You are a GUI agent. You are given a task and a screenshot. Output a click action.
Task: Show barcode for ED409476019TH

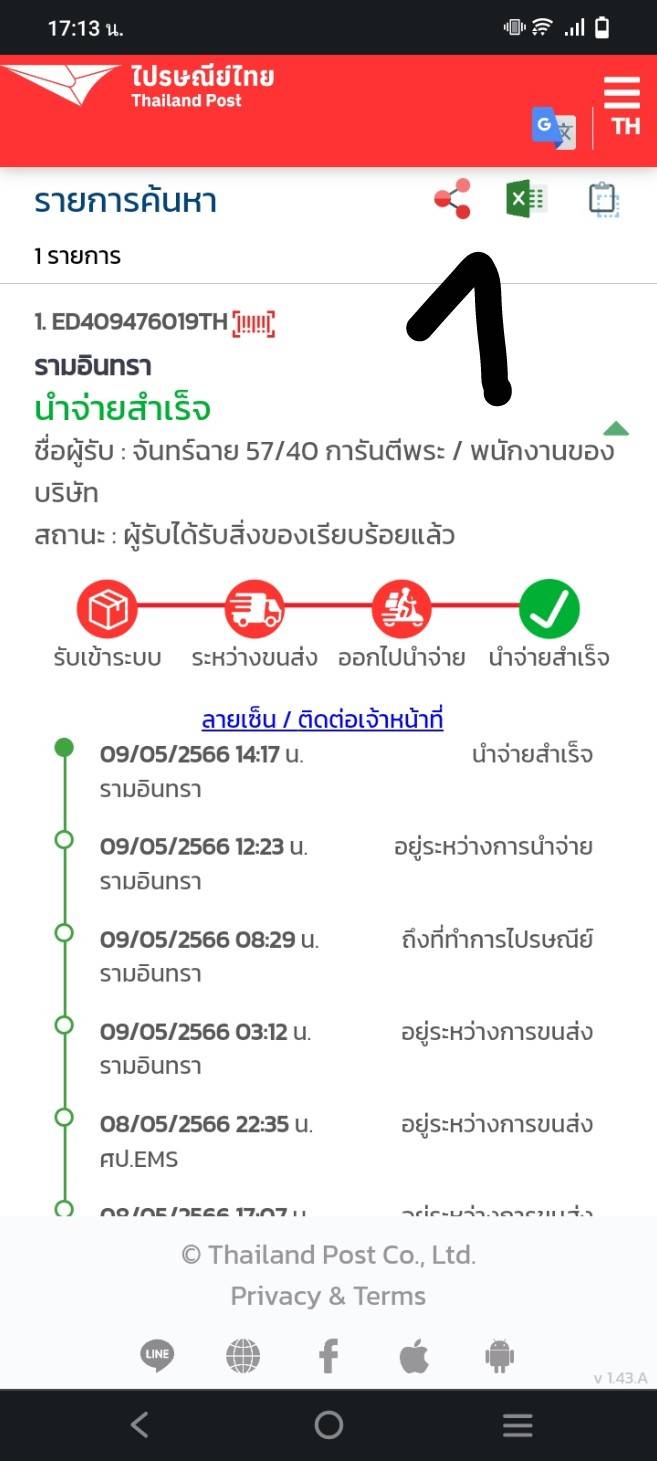[x=253, y=323]
